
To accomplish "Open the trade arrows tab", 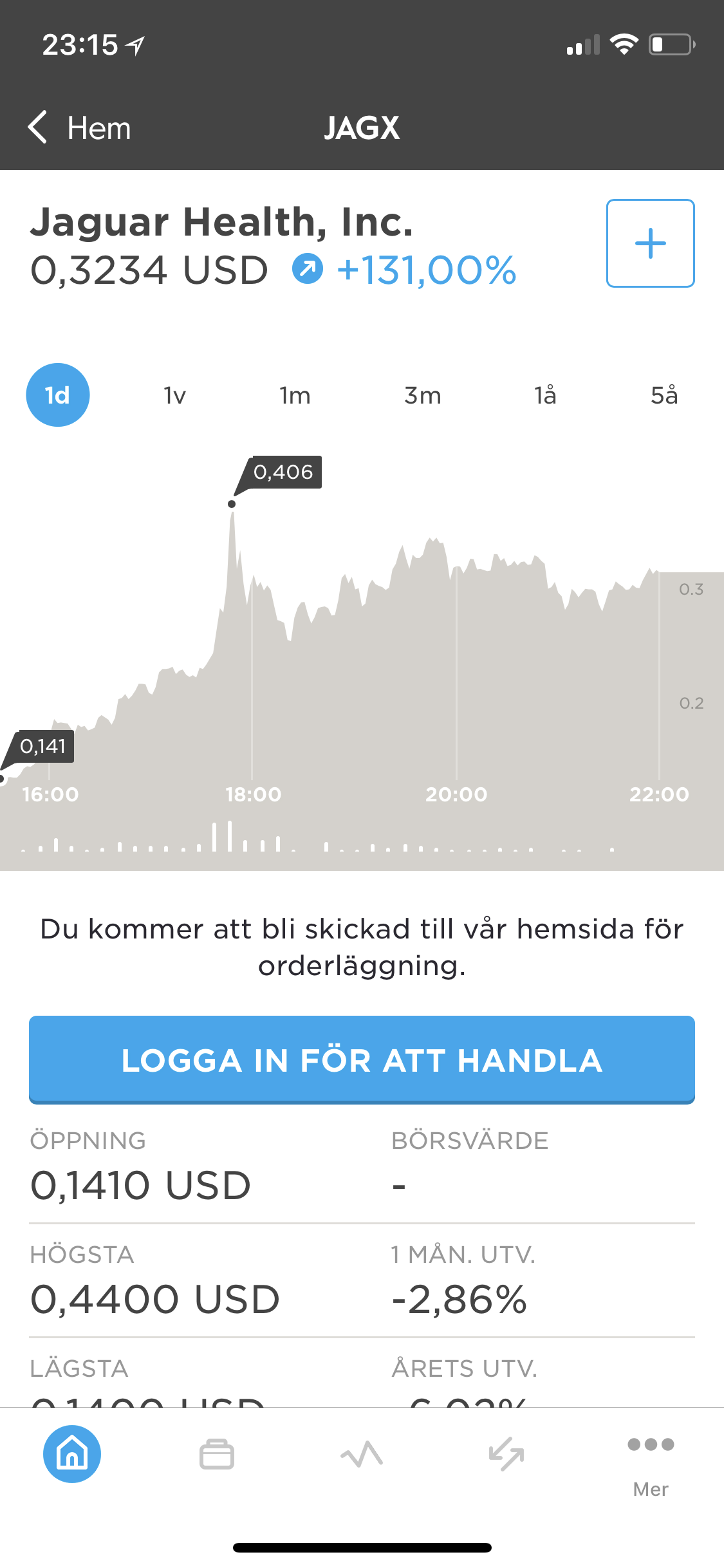I will pos(506,1454).
